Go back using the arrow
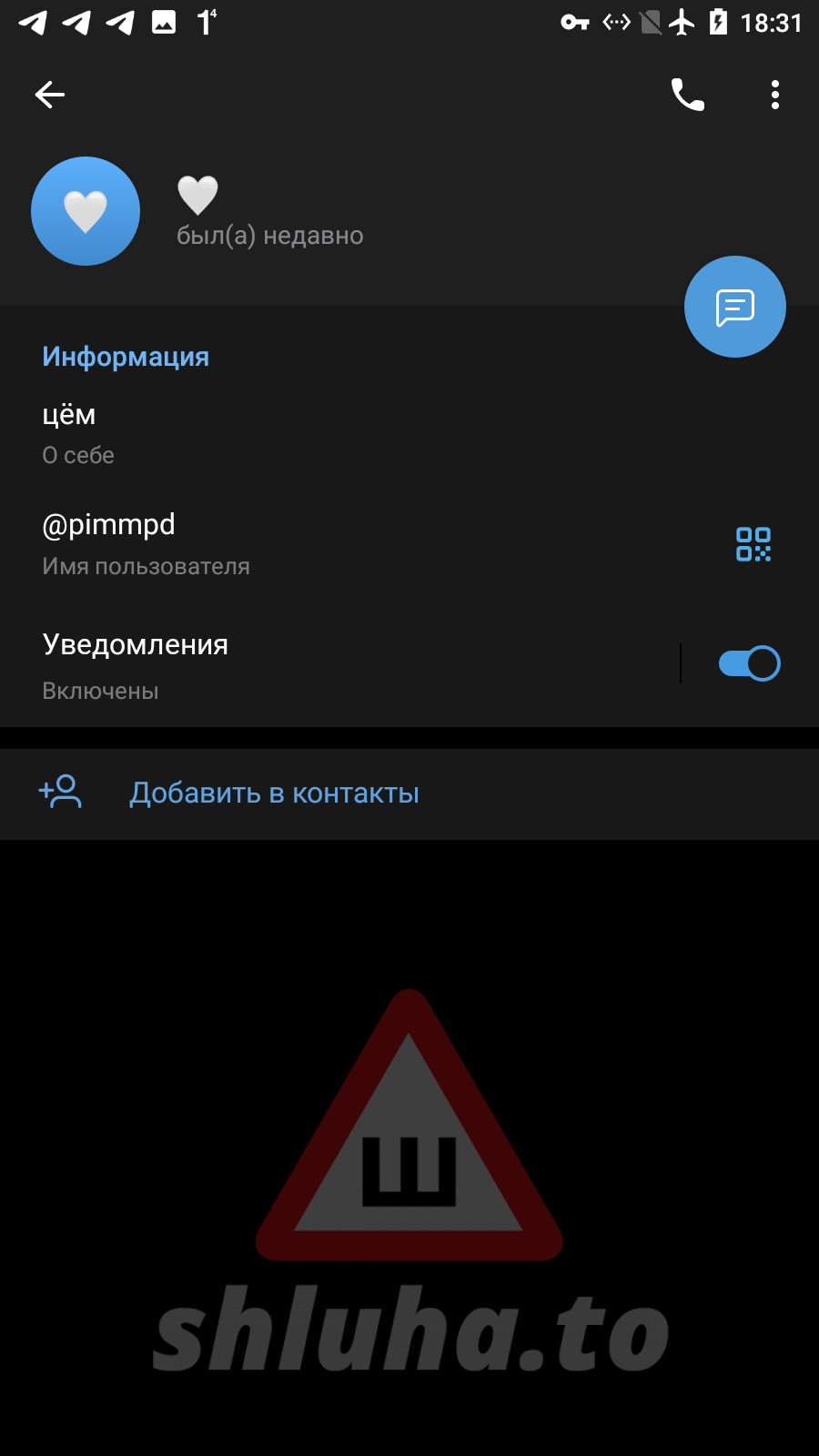This screenshot has width=819, height=1456. [x=50, y=95]
